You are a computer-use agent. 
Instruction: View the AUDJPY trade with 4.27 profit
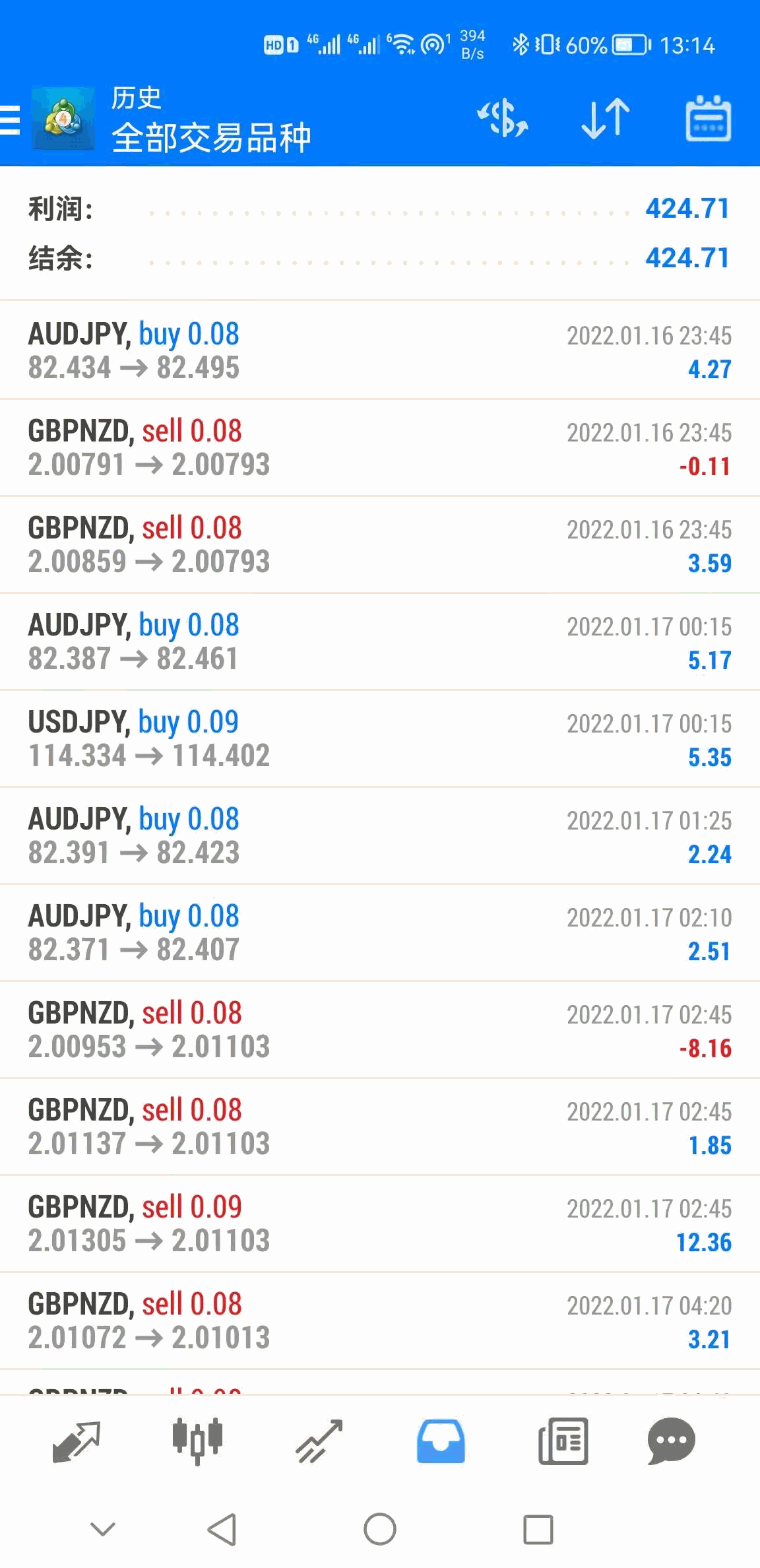pyautogui.click(x=380, y=351)
